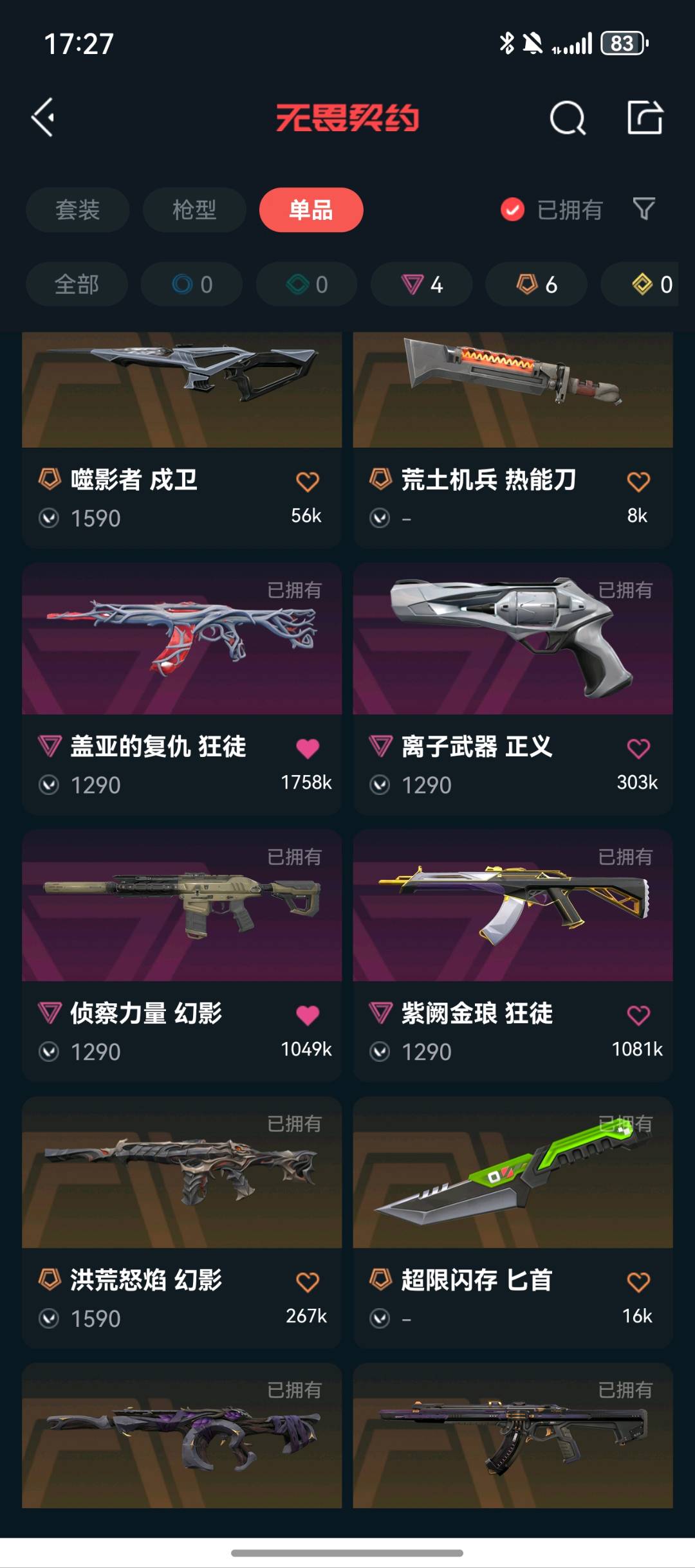
Task: Switch to the 枪型 tab
Action: click(194, 210)
